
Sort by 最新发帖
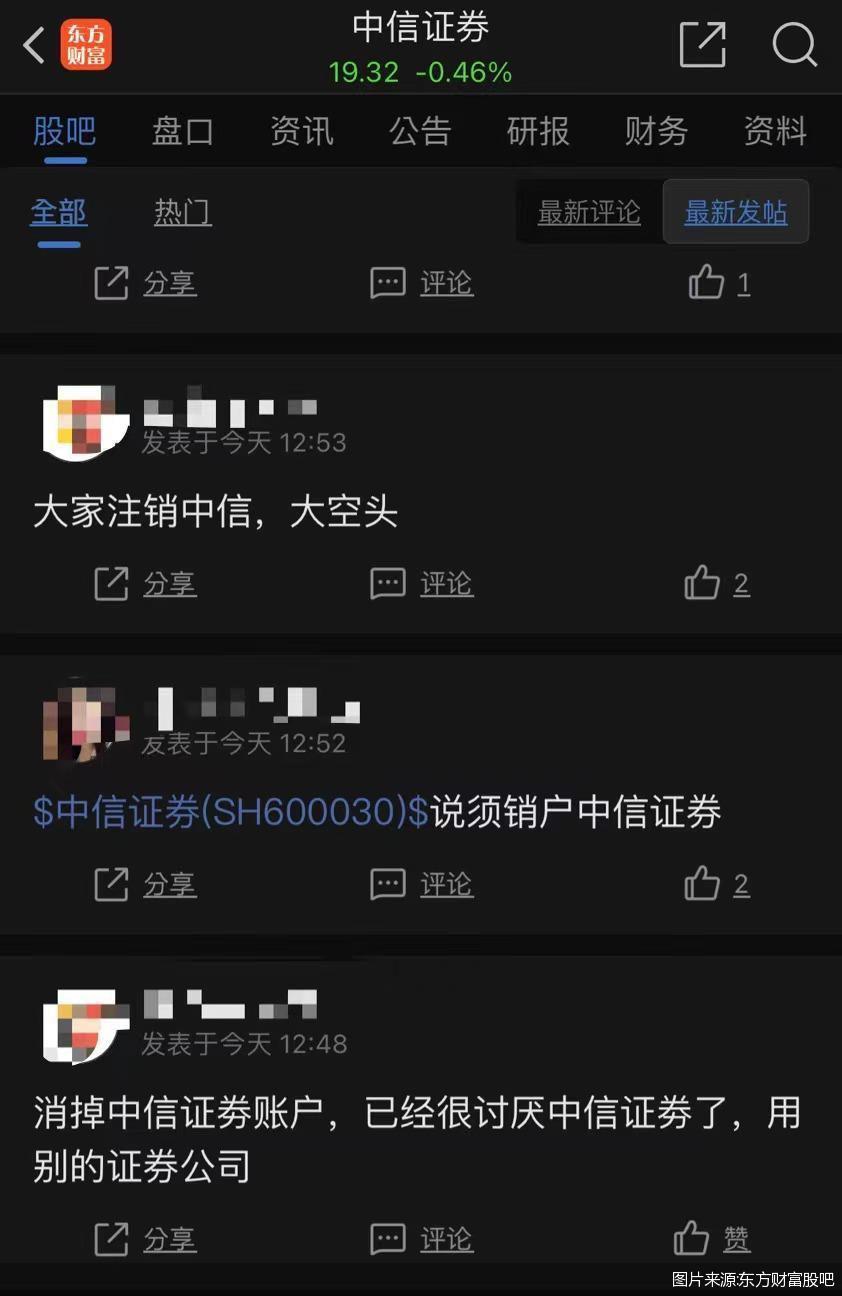click(x=735, y=212)
